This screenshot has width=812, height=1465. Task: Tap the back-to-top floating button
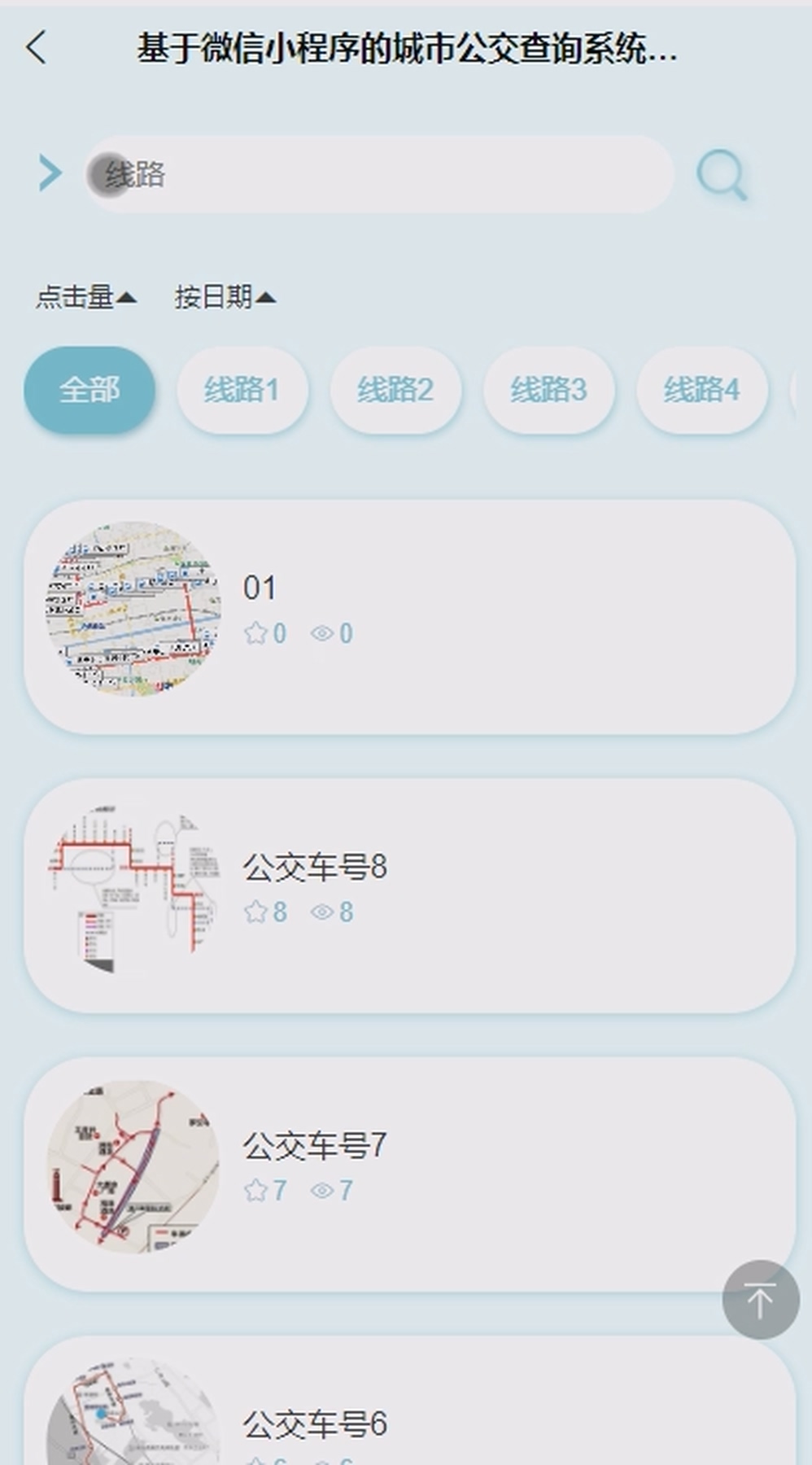point(761,1300)
